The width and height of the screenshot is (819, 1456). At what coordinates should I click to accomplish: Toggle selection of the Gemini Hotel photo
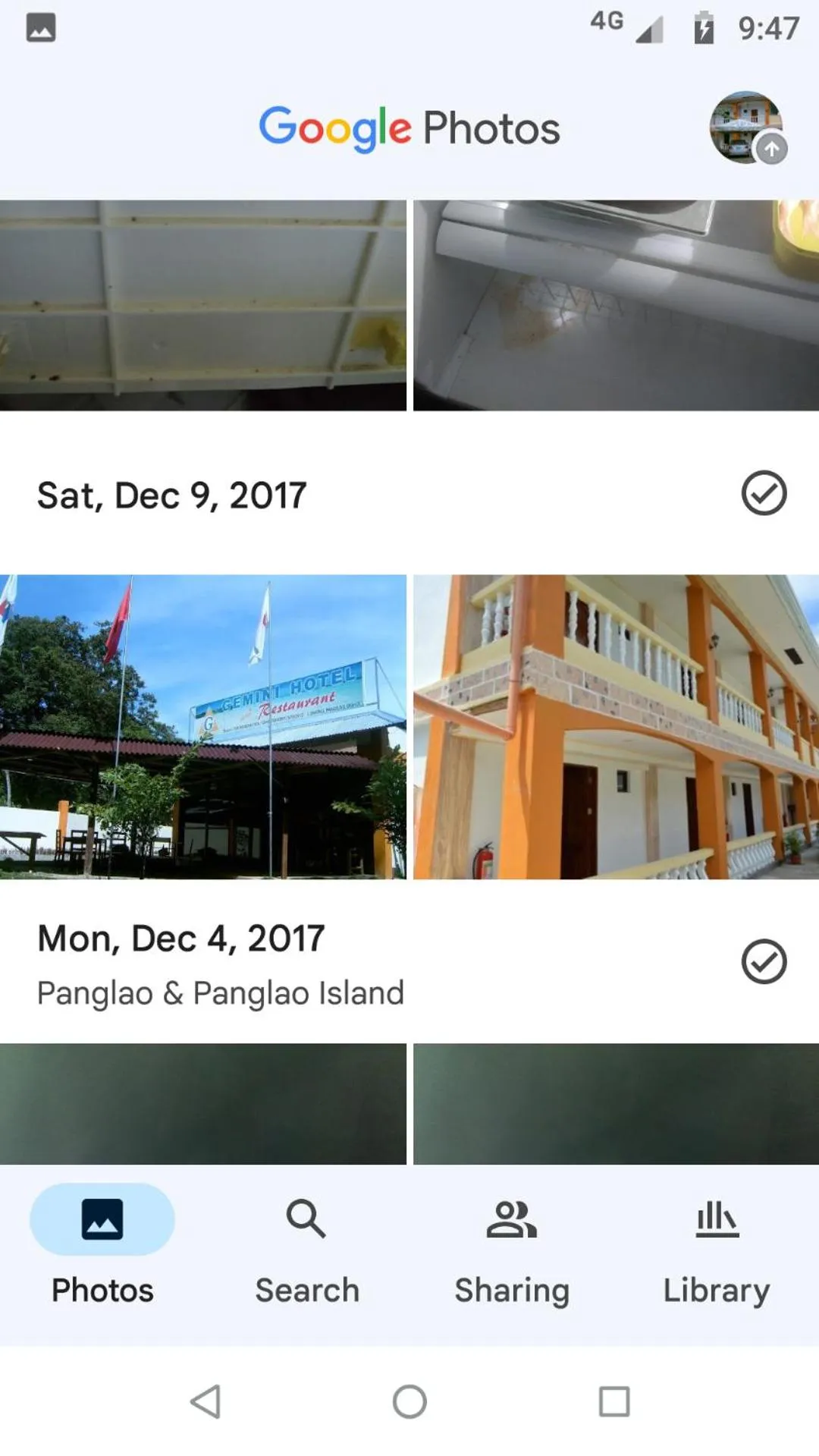coord(203,728)
